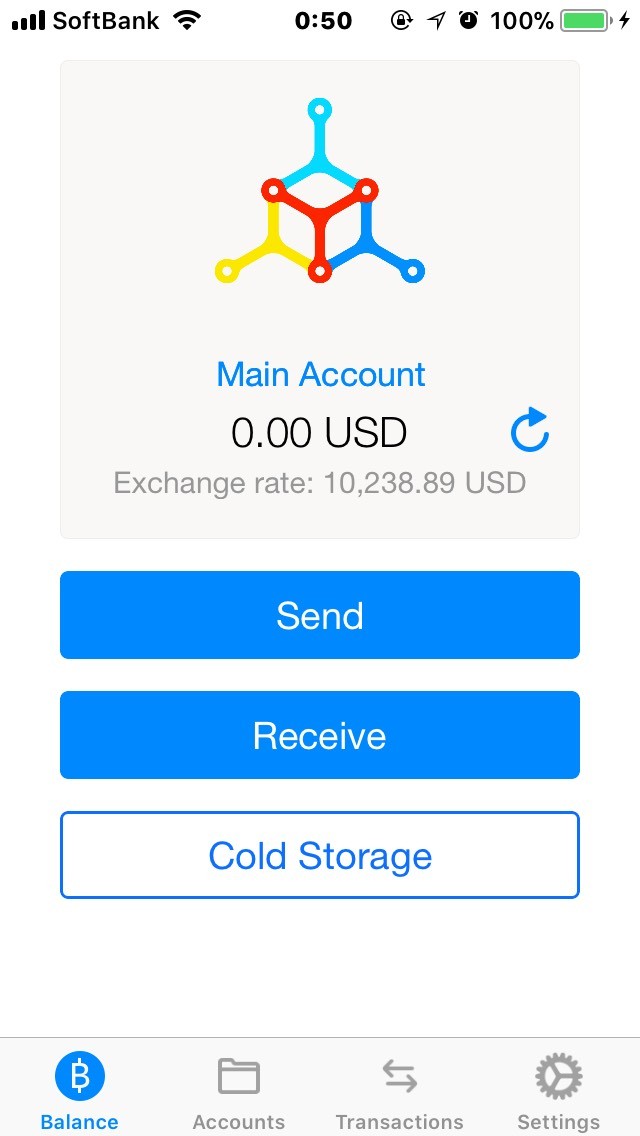The image size is (640, 1136).
Task: Refresh the Main Account balance
Action: coord(529,430)
